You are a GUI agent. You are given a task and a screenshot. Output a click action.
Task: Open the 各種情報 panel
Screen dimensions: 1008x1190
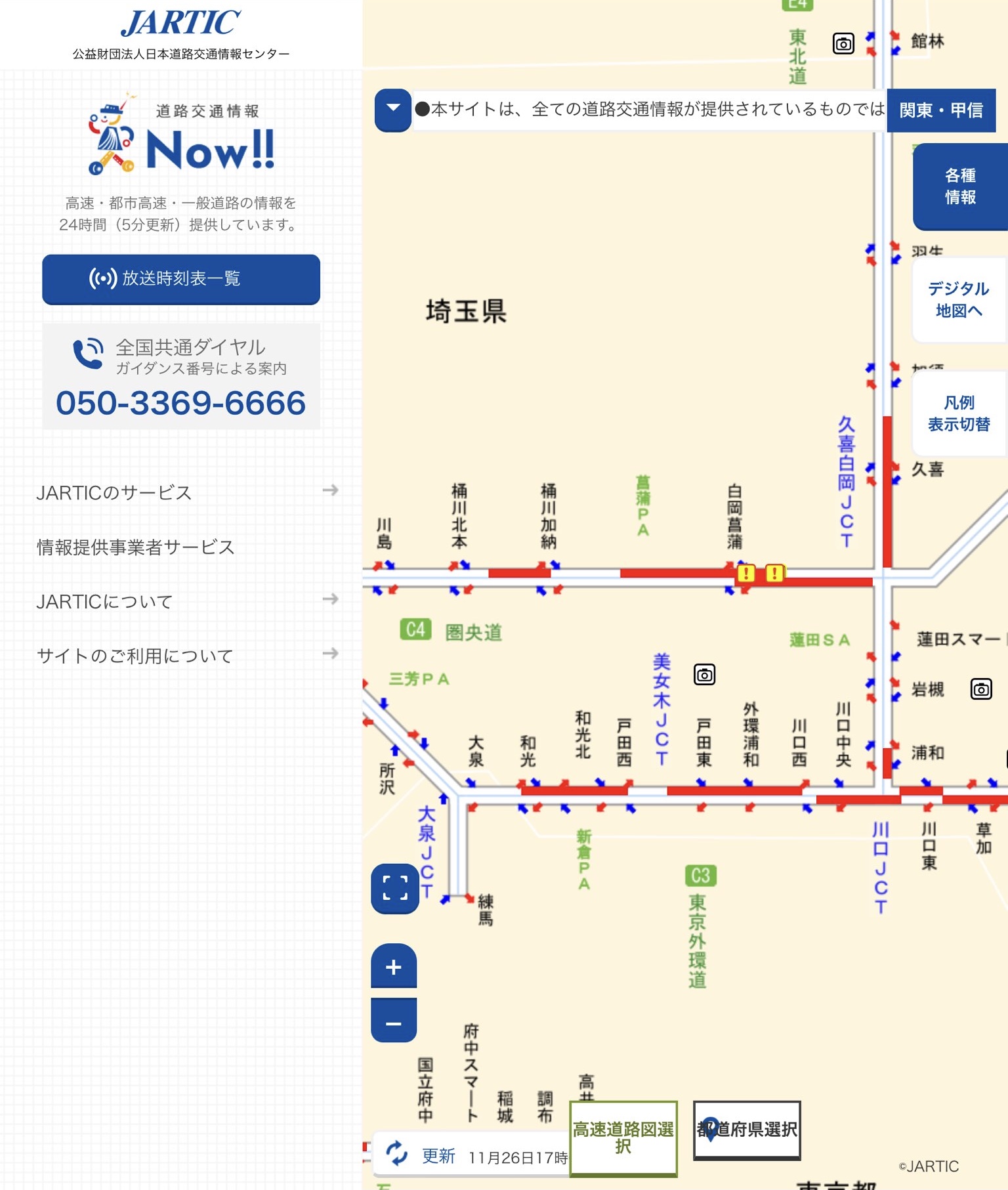click(x=960, y=186)
